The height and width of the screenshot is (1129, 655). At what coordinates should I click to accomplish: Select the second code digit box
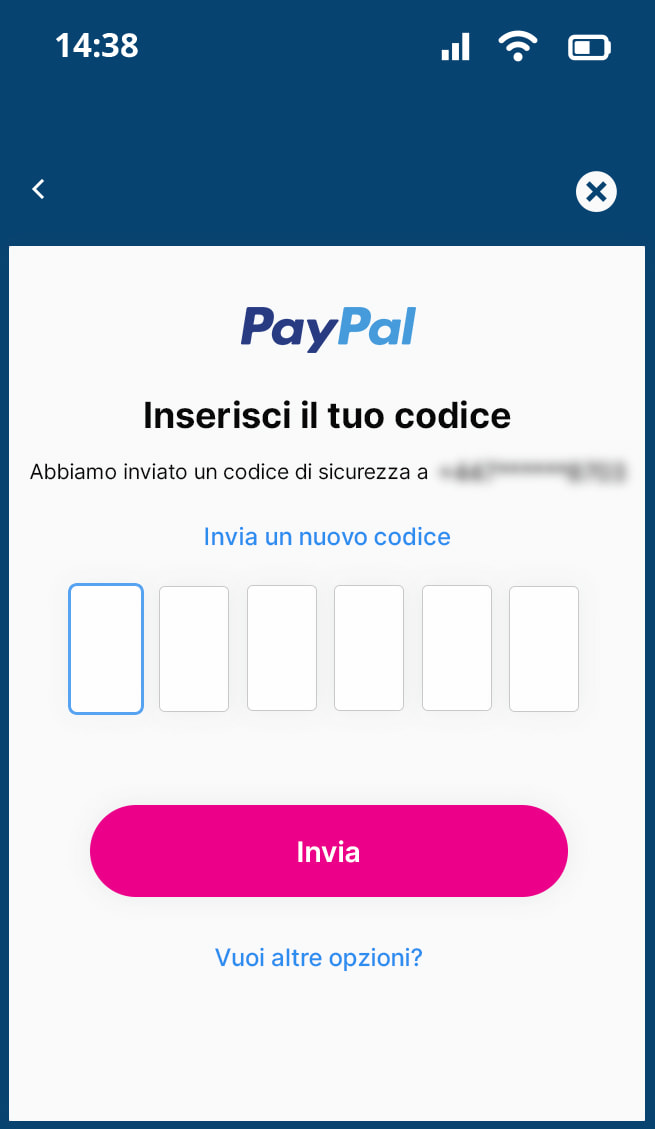[x=194, y=649]
